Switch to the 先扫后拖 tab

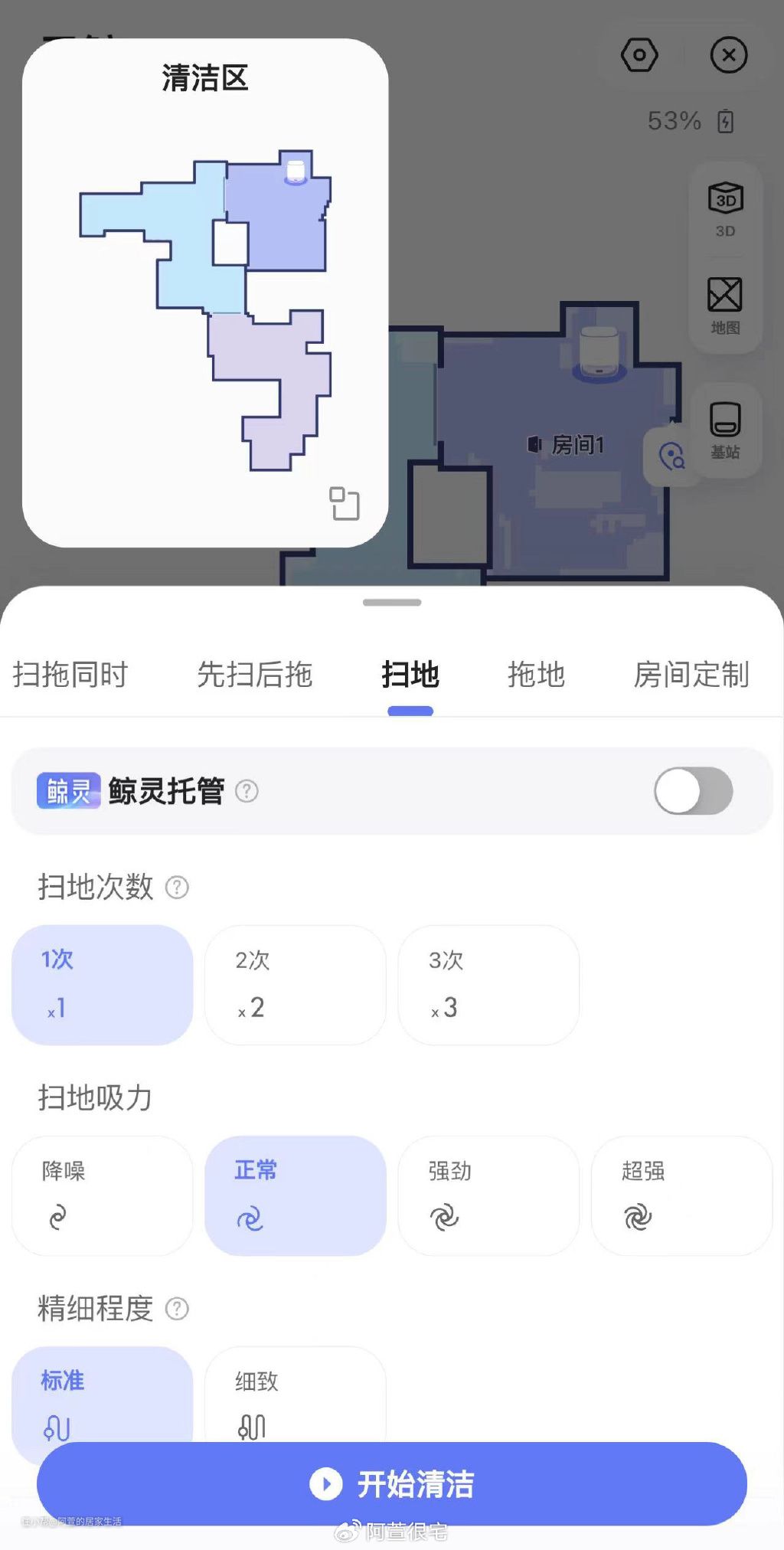coord(254,675)
